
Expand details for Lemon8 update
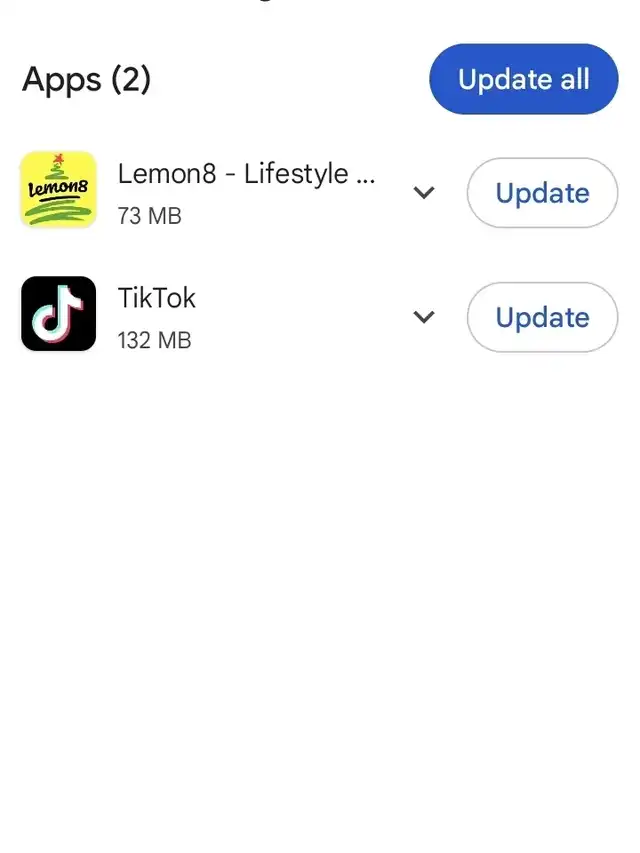pyautogui.click(x=424, y=193)
